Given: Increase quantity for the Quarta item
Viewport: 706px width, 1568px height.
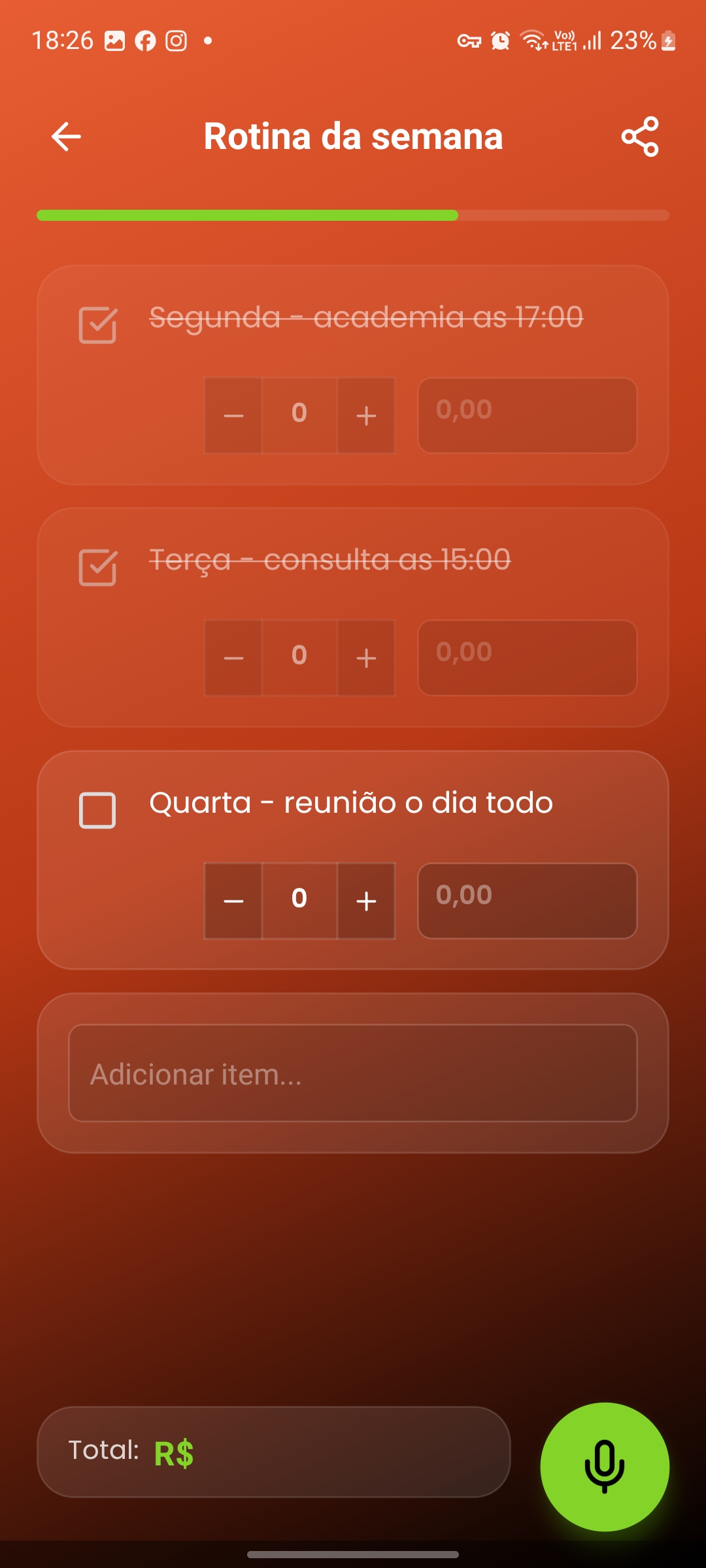Looking at the screenshot, I should click(x=365, y=900).
